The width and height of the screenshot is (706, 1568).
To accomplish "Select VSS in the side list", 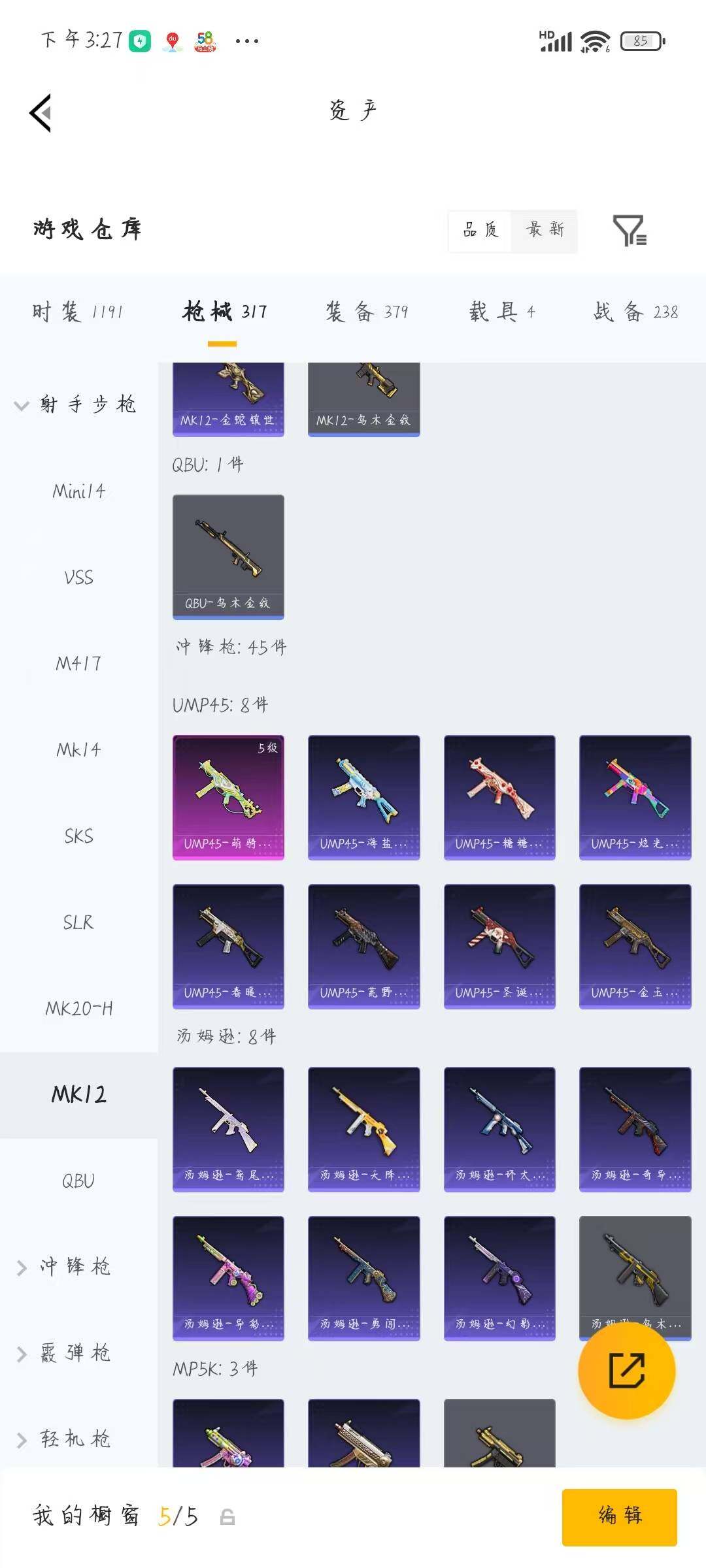I will tap(78, 577).
